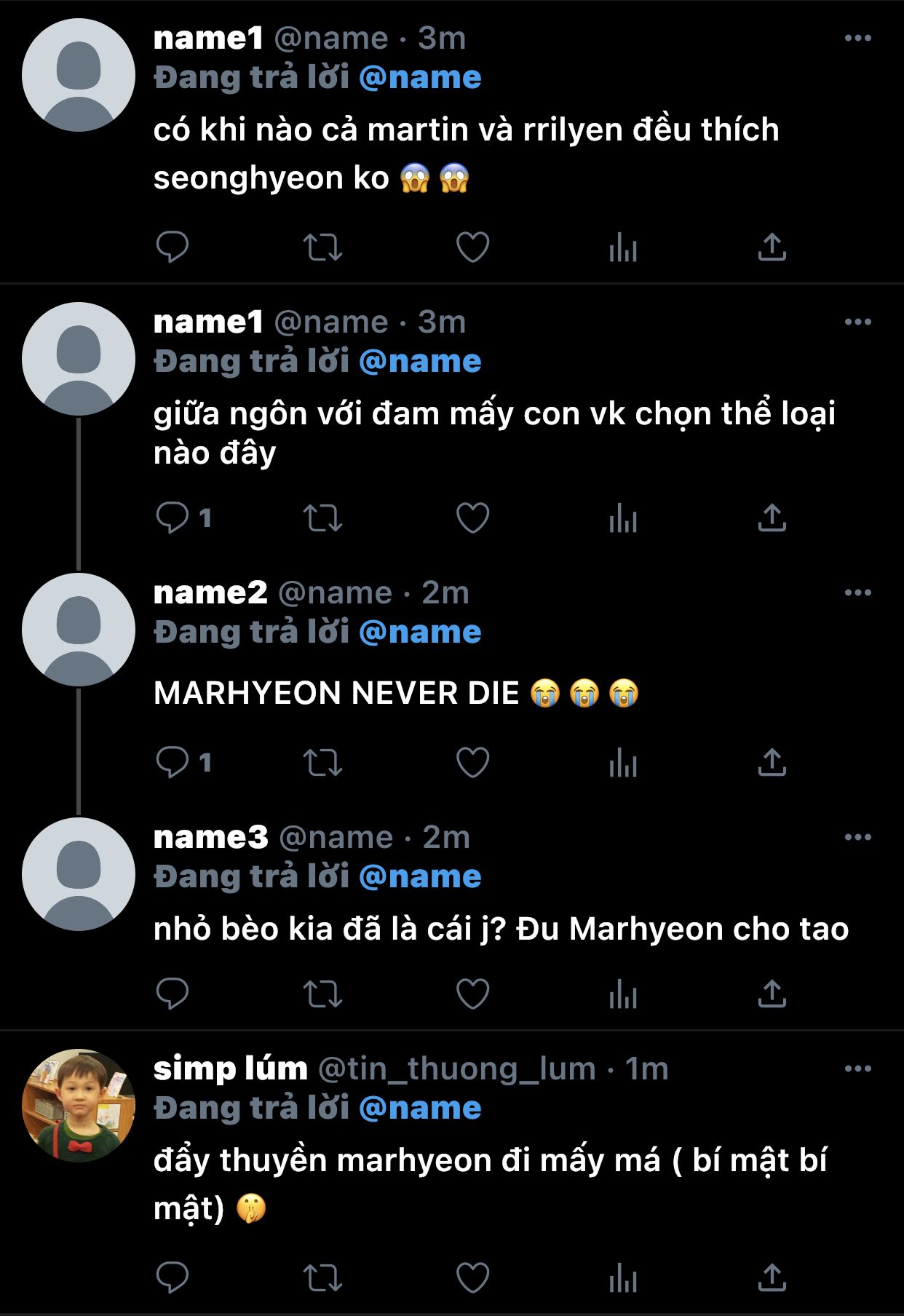Share simp lúm's tweet
This screenshot has height=1316, width=904.
pos(772,1278)
